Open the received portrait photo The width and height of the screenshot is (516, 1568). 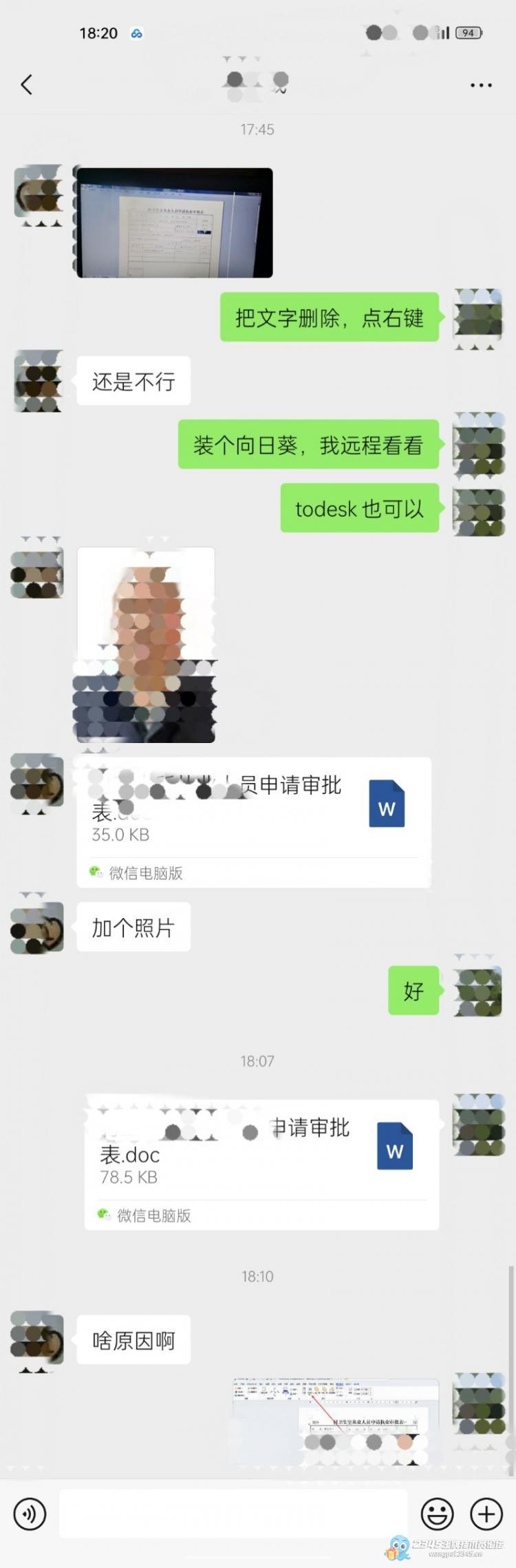146,645
